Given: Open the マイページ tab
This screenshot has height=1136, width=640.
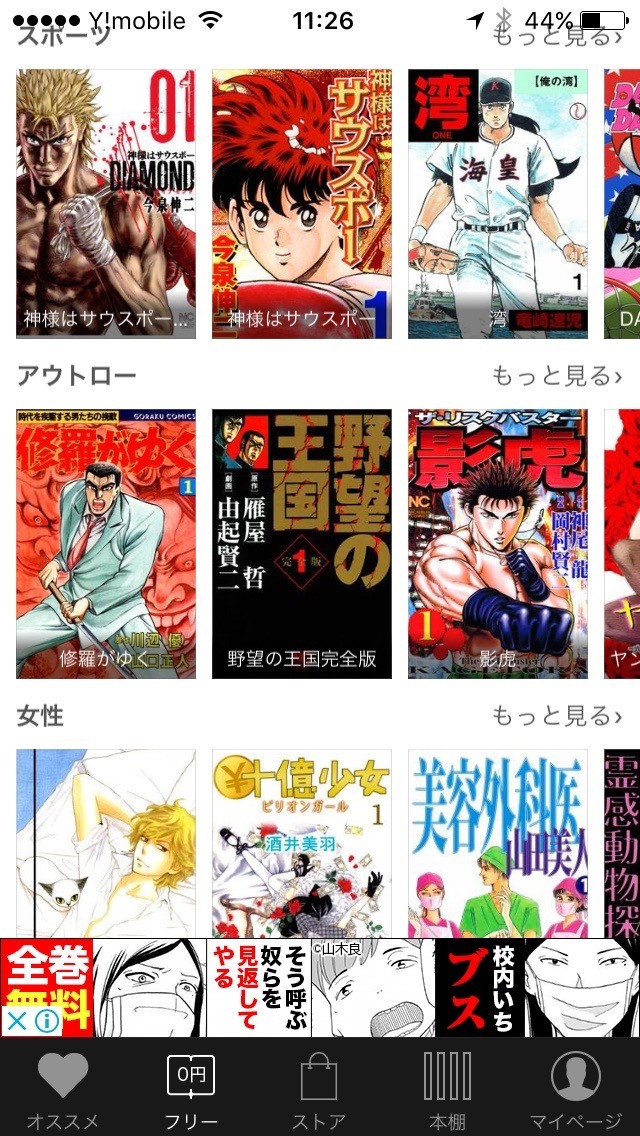Looking at the screenshot, I should coord(575,1090).
